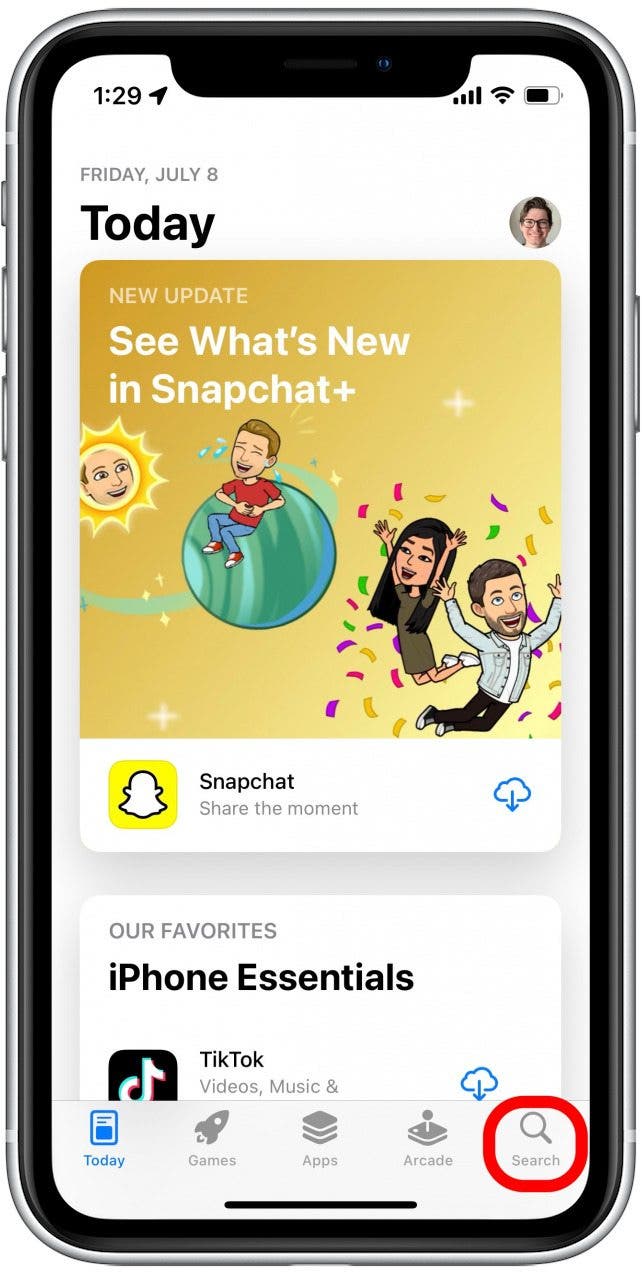The height and width of the screenshot is (1274, 642).
Task: Switch to the Today tab
Action: [x=104, y=1140]
